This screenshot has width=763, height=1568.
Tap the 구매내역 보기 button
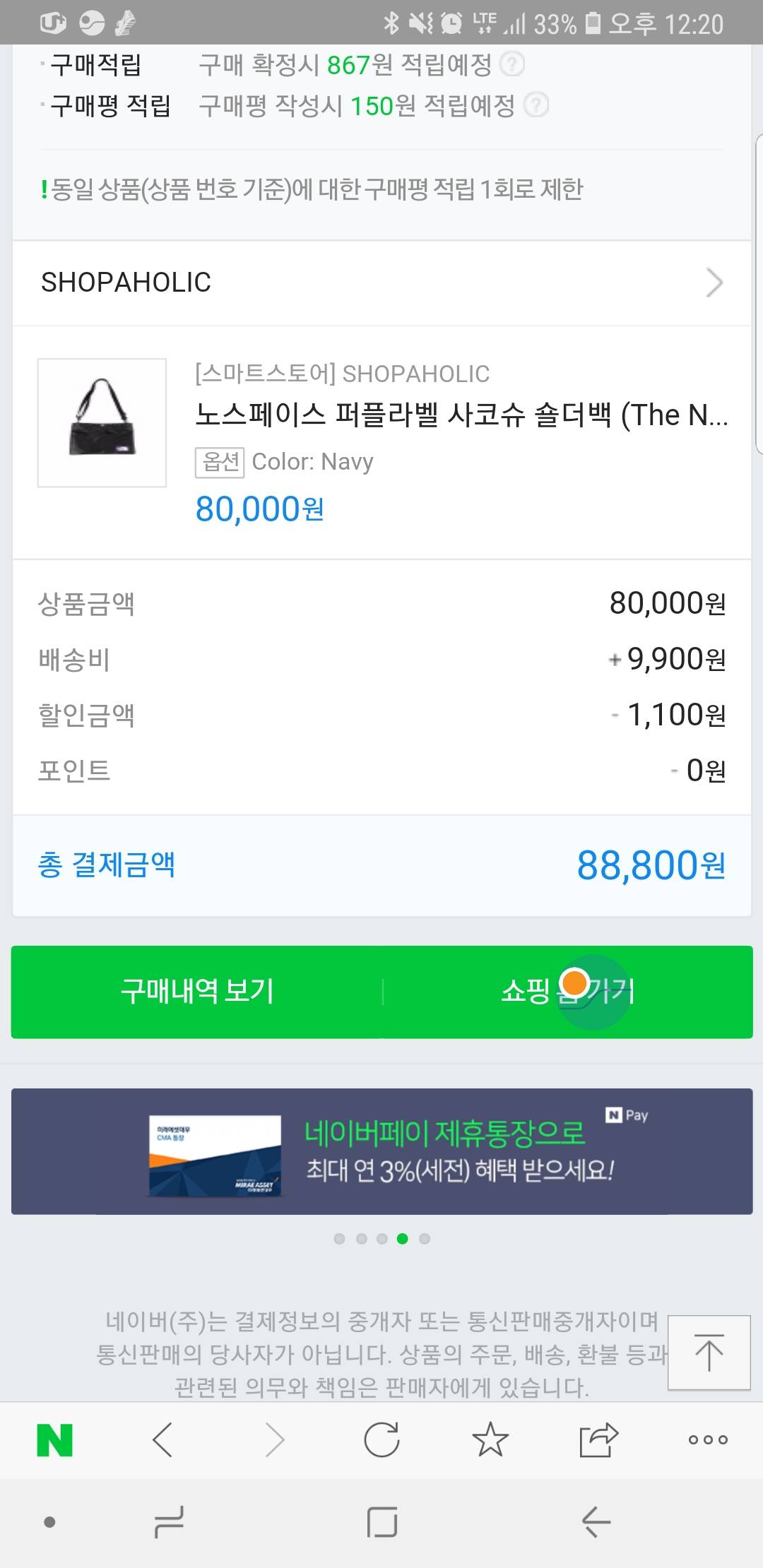coord(197,992)
